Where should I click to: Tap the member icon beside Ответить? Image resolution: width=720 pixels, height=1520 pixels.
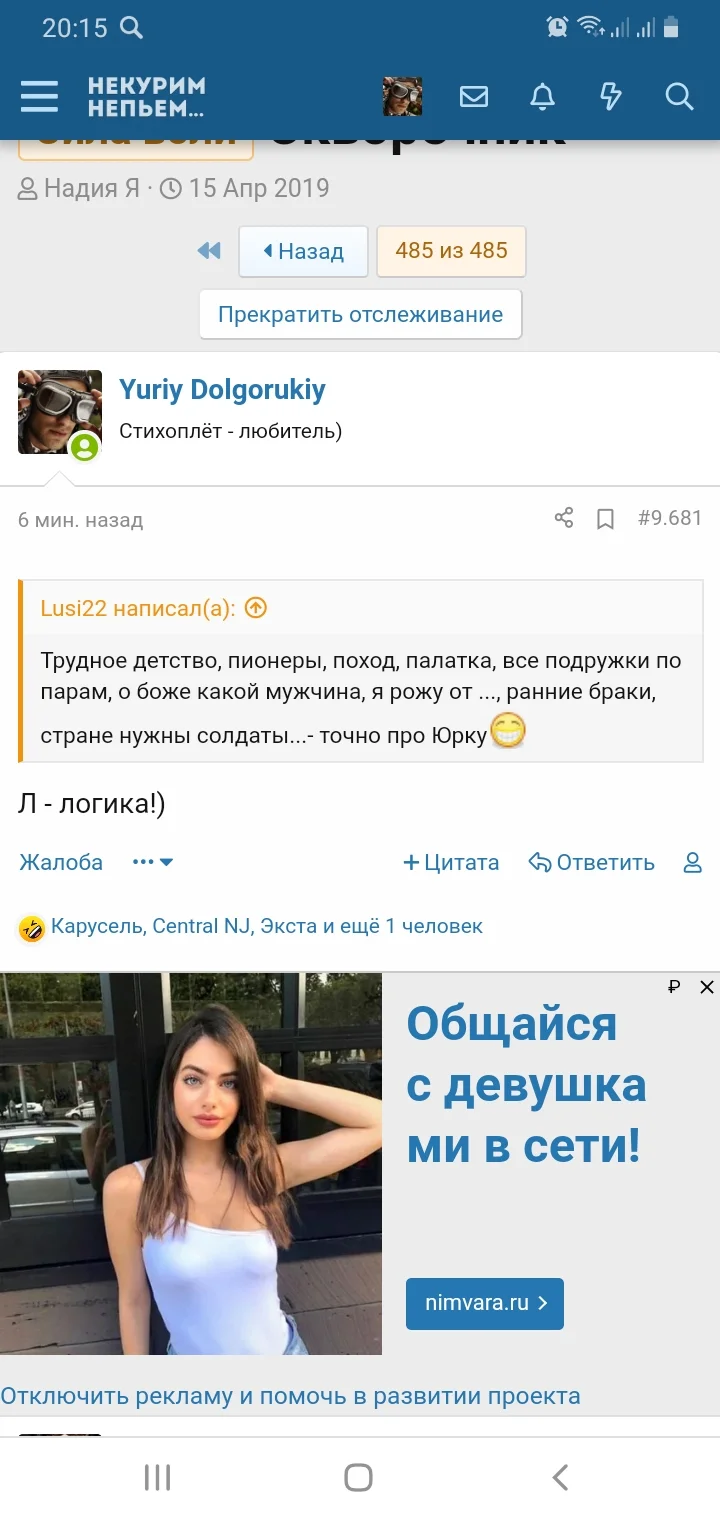[x=692, y=862]
